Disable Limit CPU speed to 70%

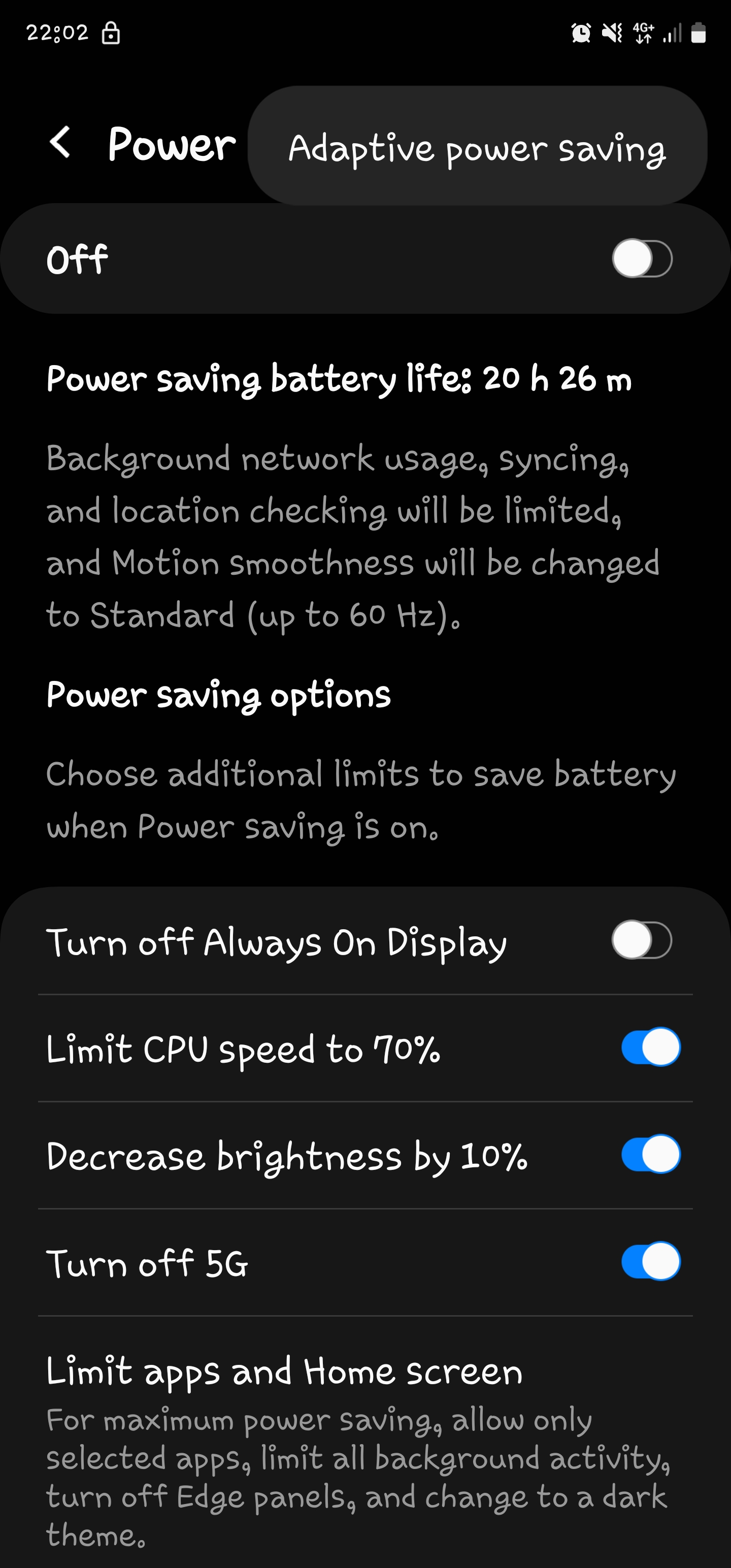650,1048
